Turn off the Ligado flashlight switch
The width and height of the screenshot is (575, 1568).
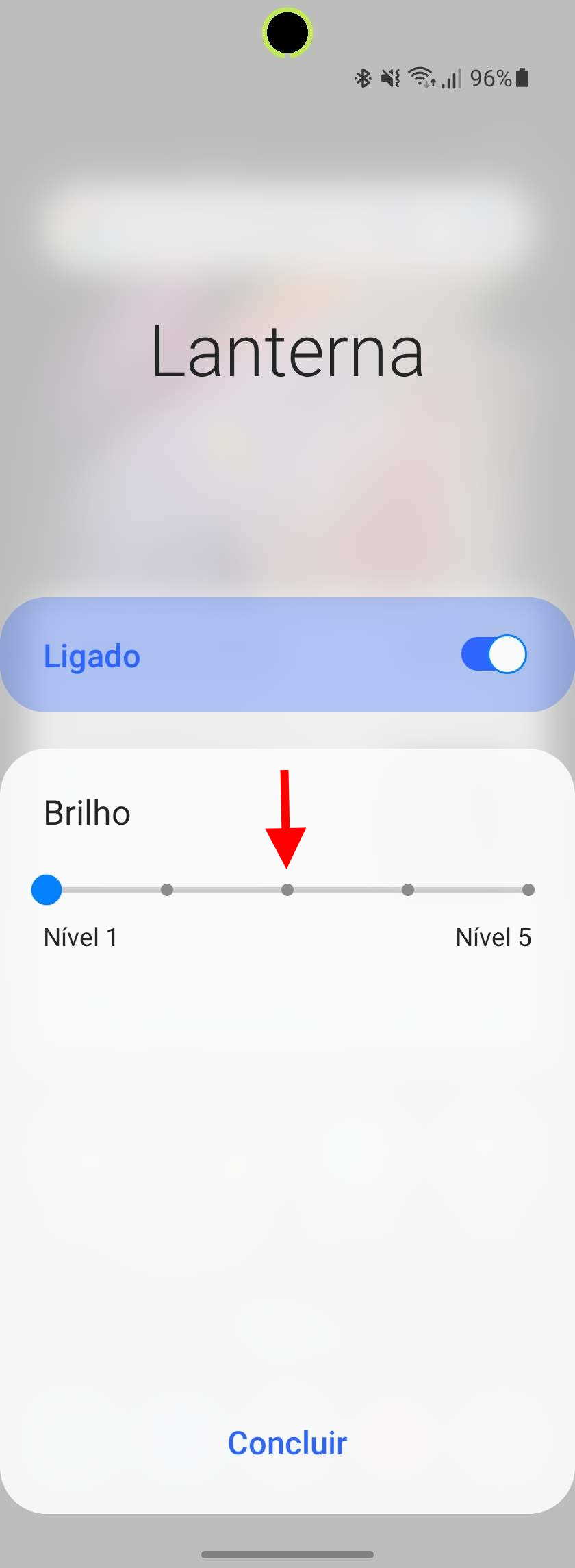tap(494, 654)
